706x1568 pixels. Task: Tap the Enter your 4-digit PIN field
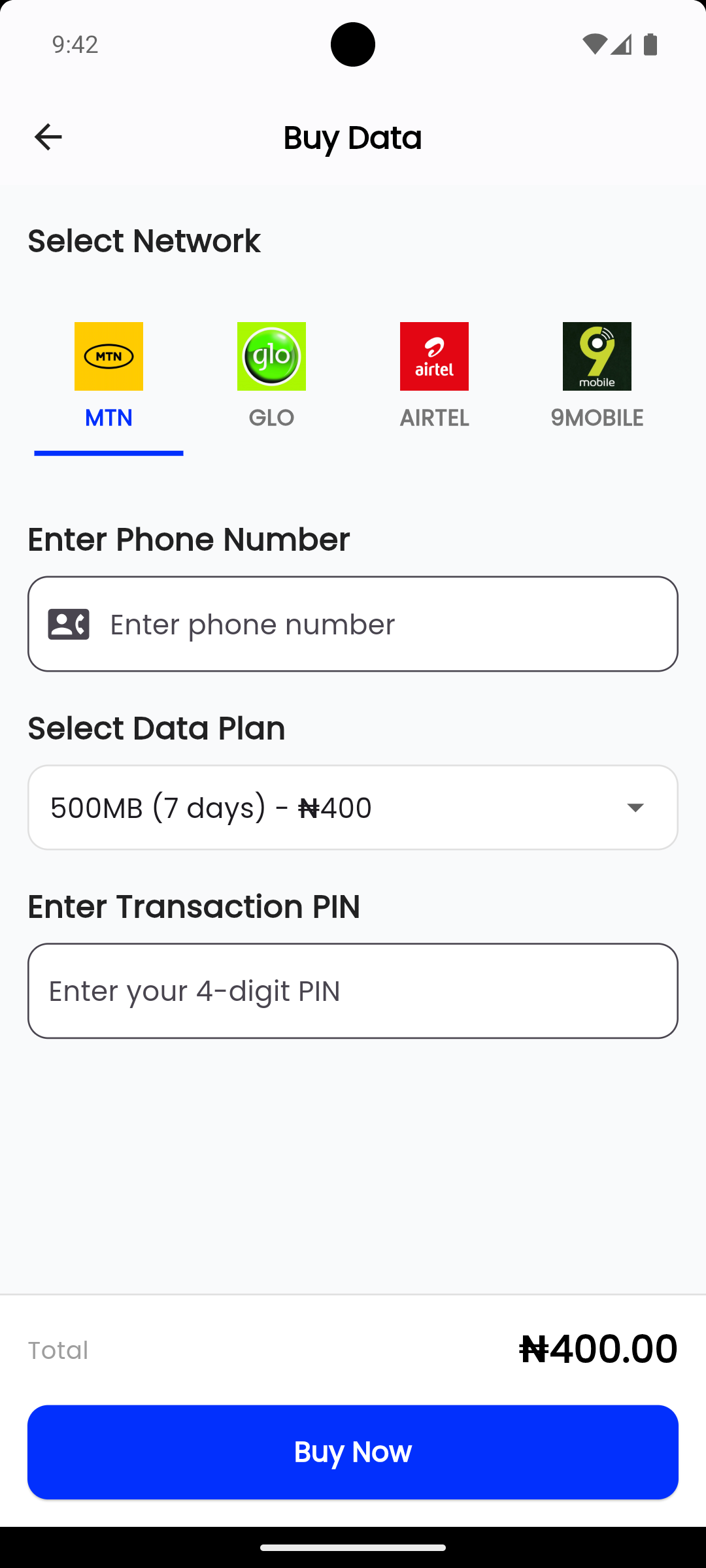coord(353,990)
